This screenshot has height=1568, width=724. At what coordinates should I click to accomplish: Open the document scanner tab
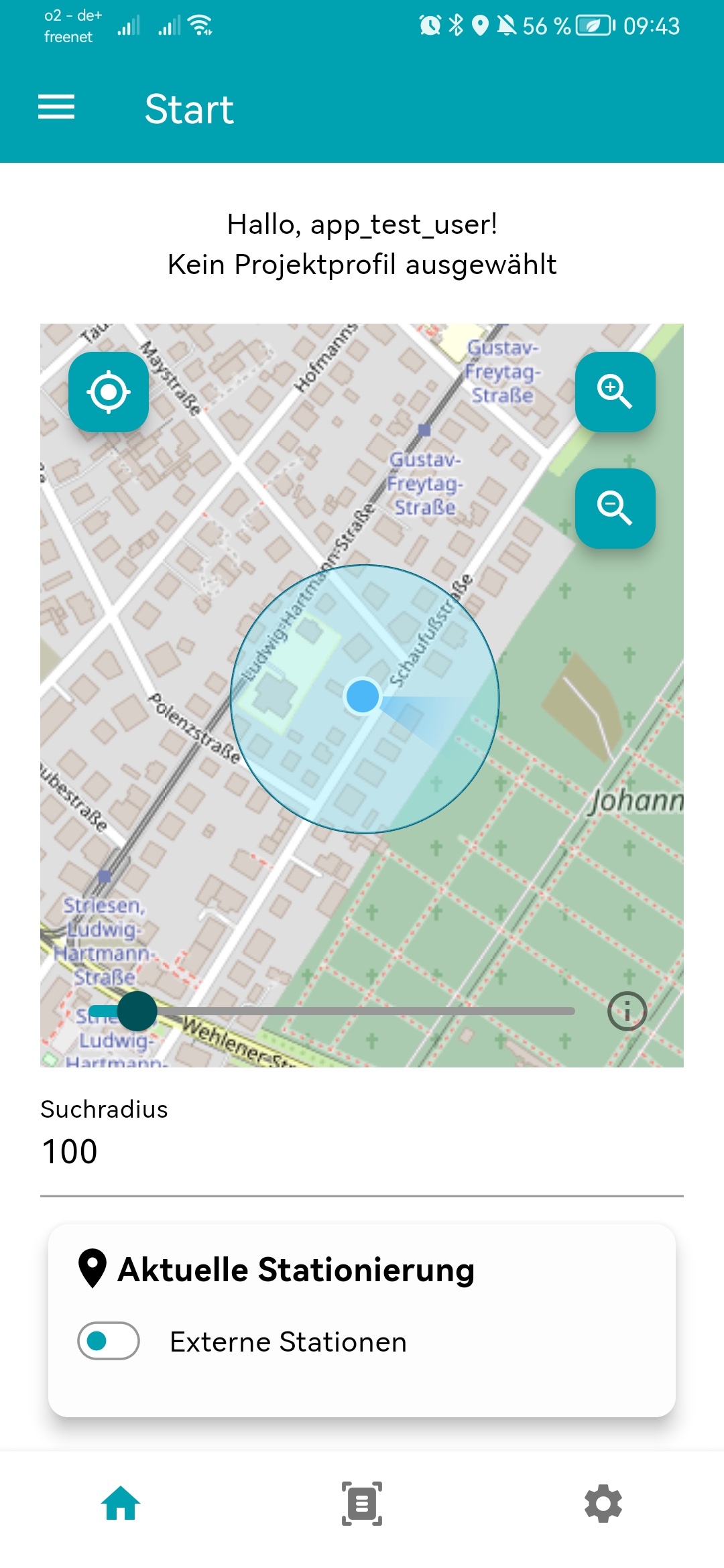pos(362,1503)
